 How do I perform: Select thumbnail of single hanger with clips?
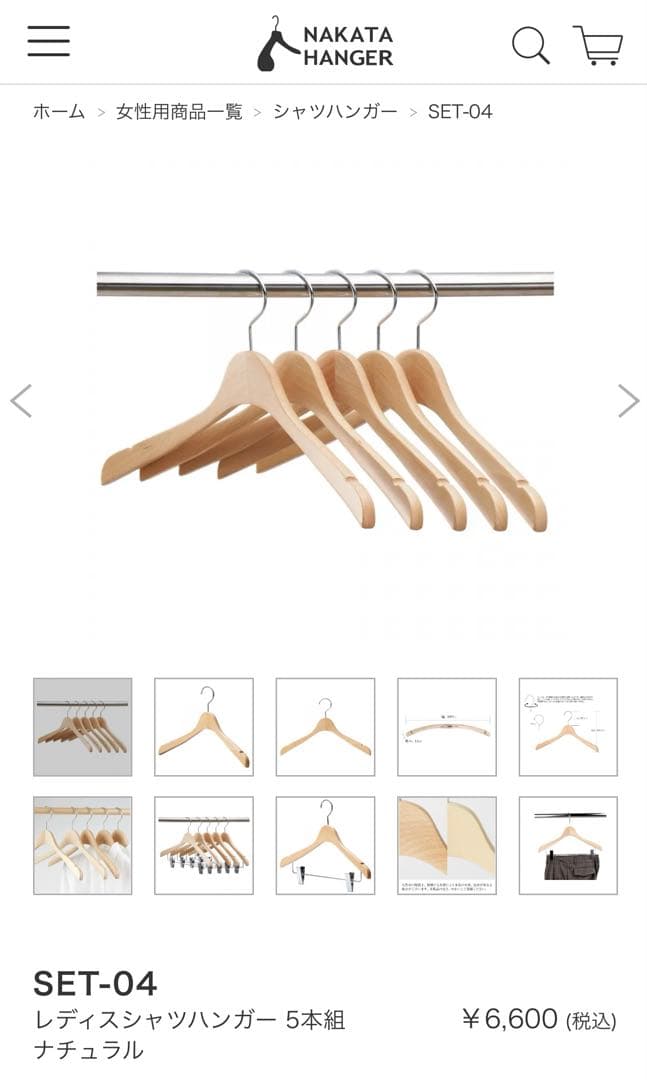(325, 845)
